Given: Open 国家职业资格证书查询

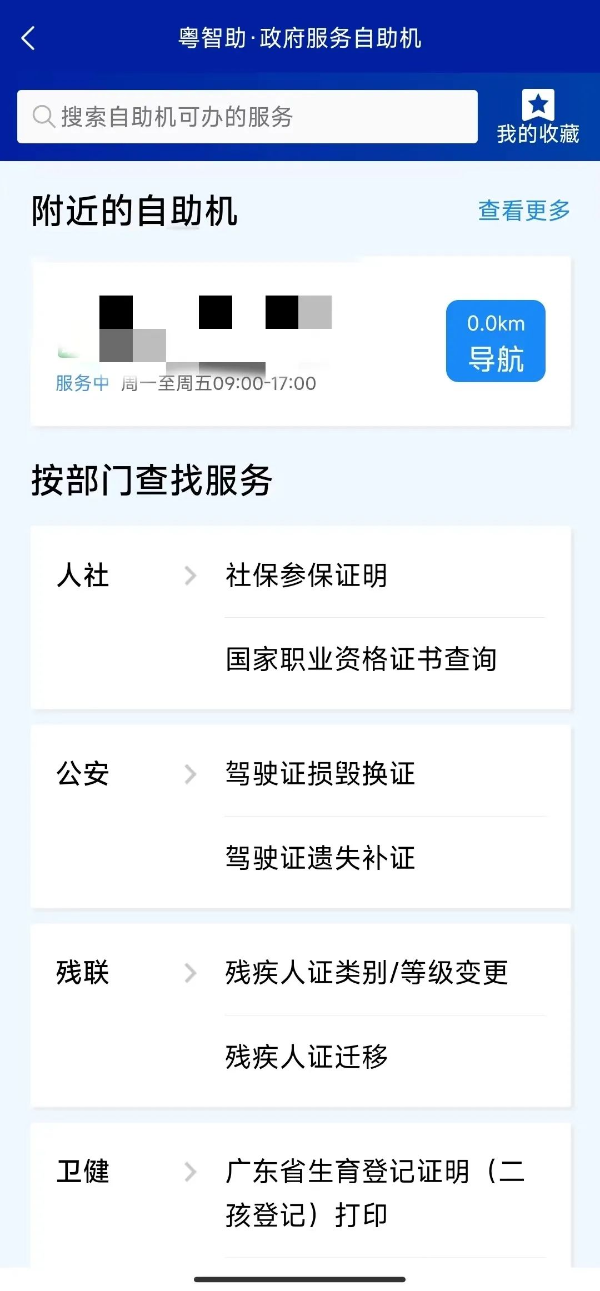Looking at the screenshot, I should 361,660.
